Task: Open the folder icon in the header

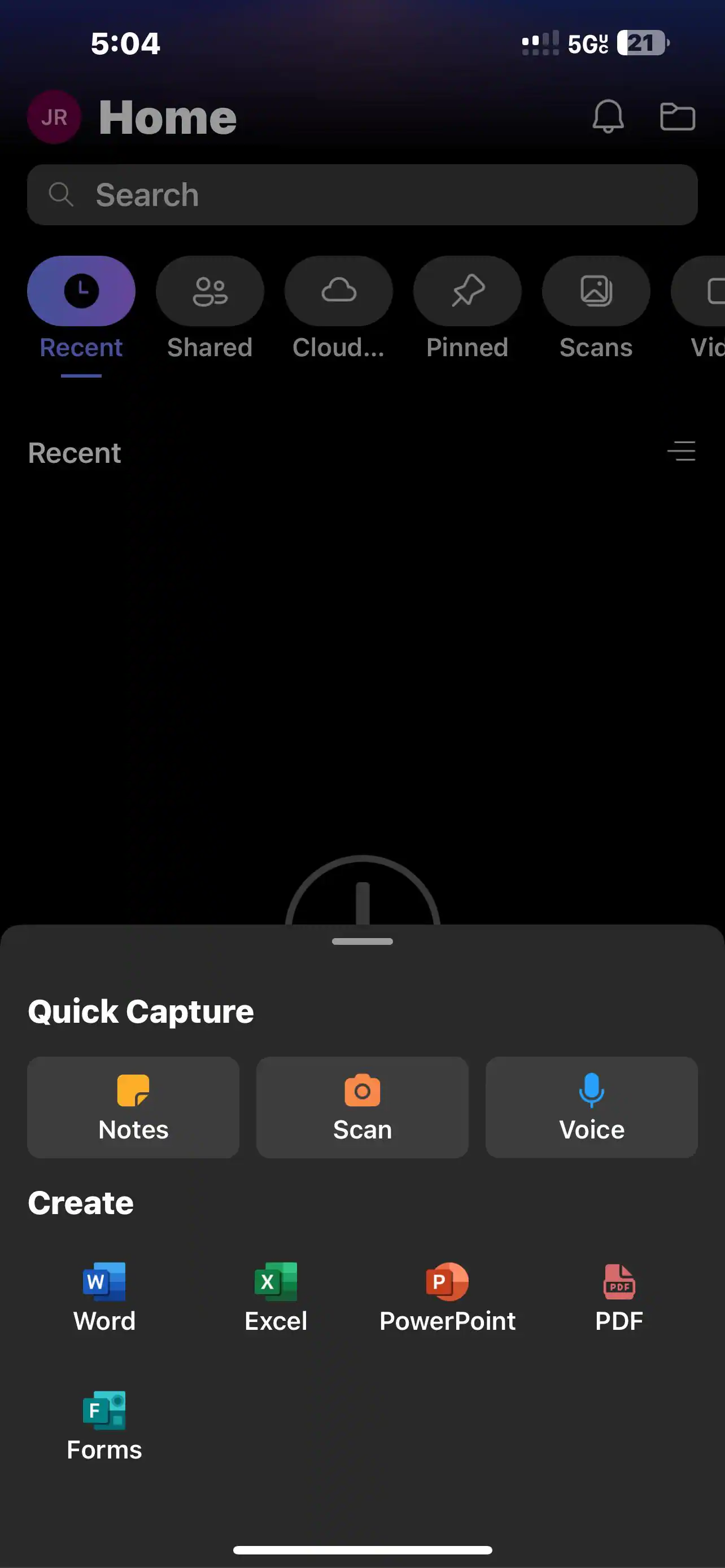Action: tap(677, 116)
